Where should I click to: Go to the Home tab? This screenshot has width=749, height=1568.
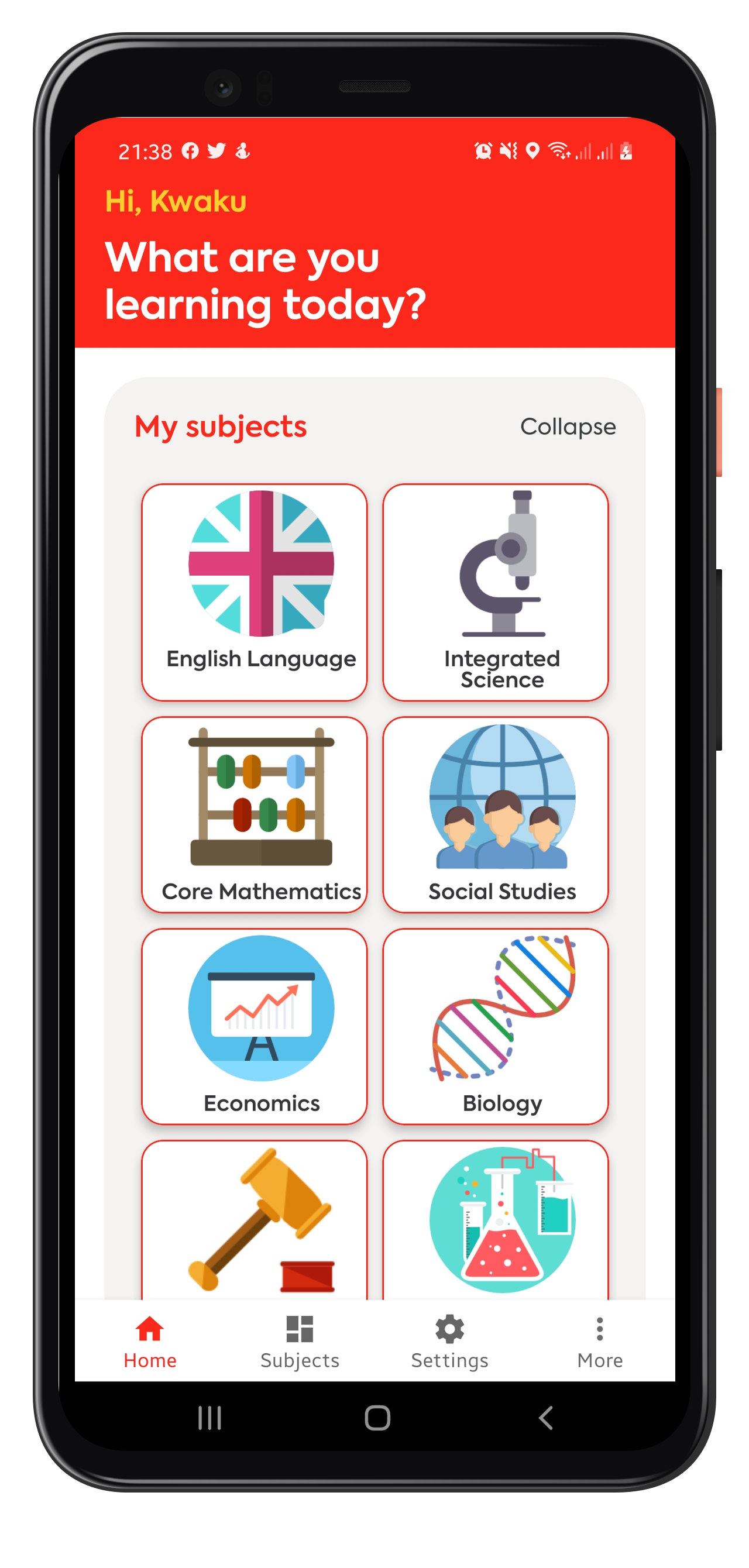(x=150, y=1342)
